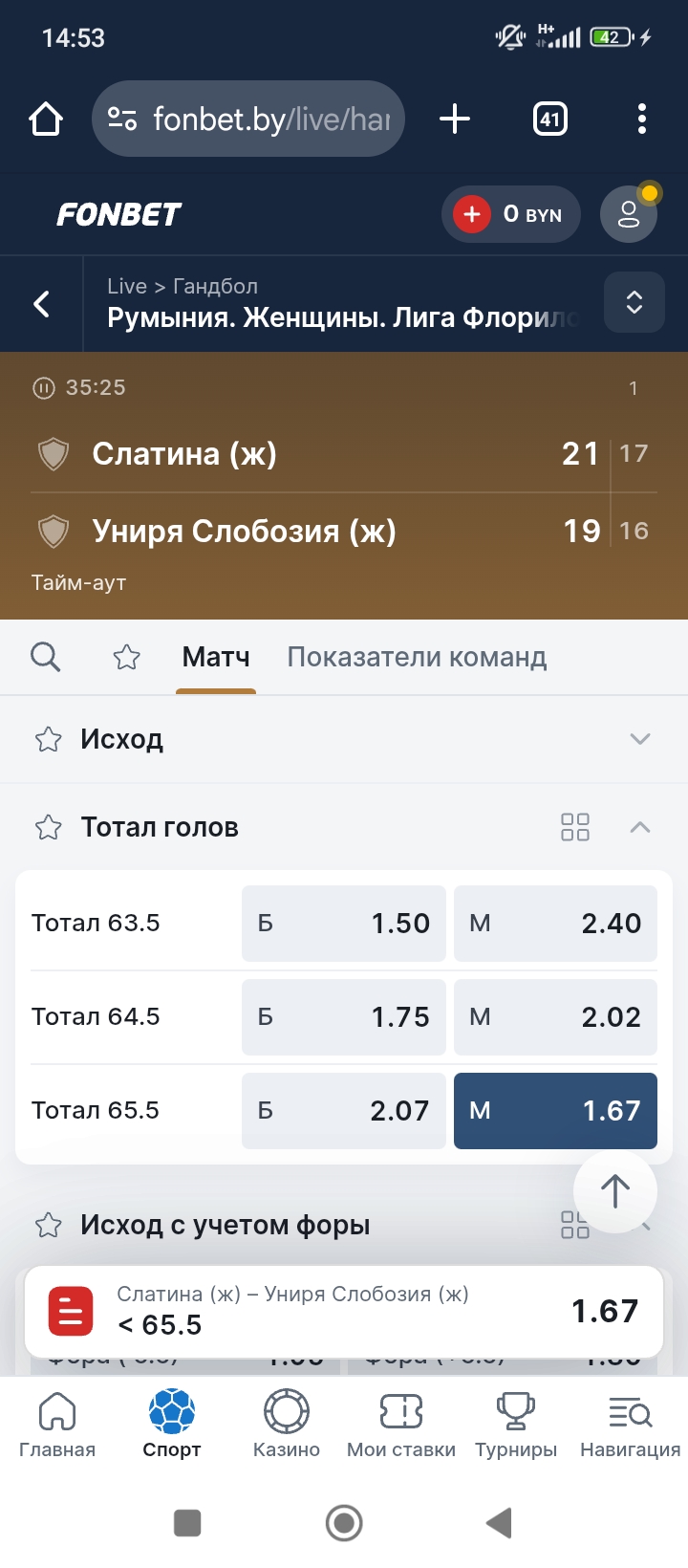Viewport: 688px width, 1568px height.
Task: Select bet Б 1.50 for Тотал 63.5
Action: click(344, 923)
